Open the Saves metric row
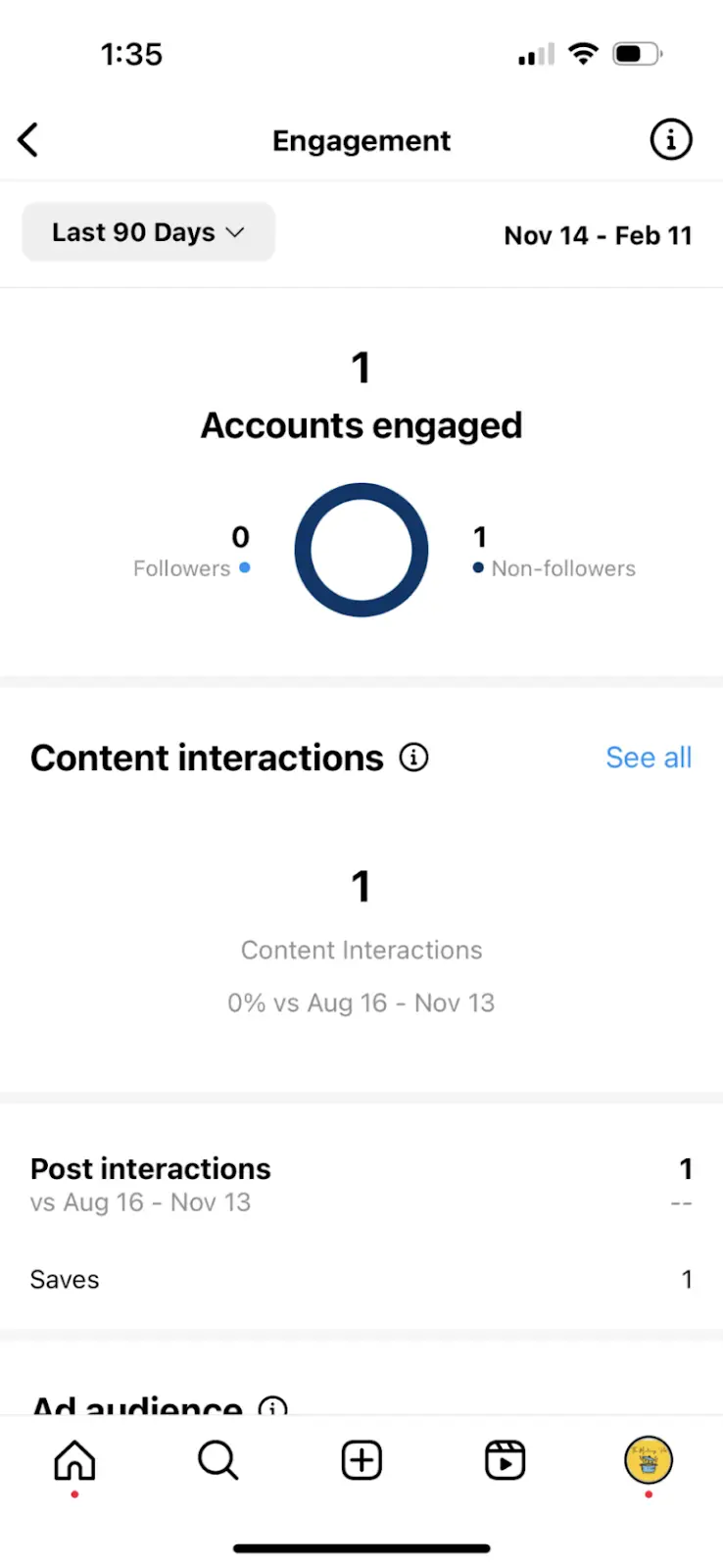 click(x=65, y=1279)
